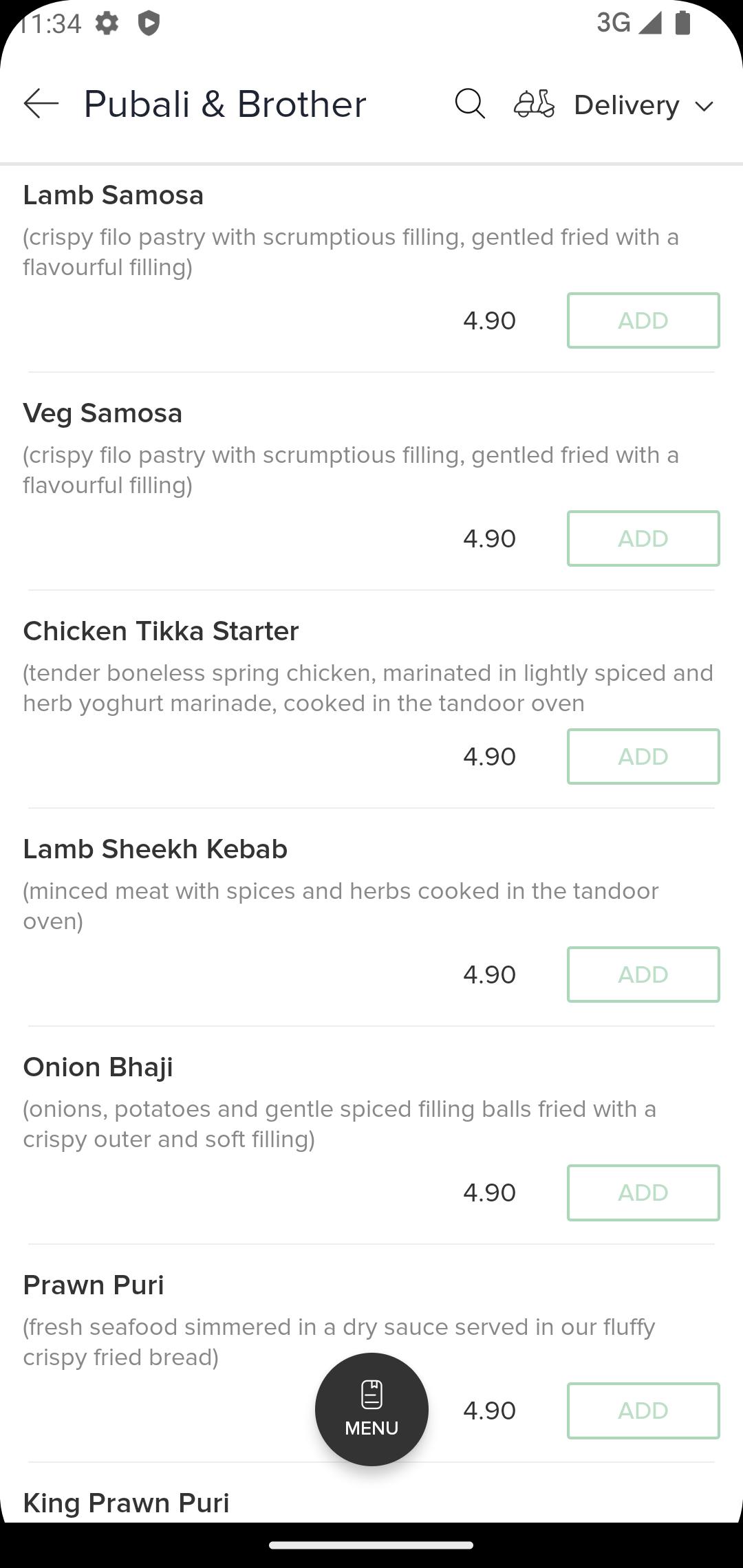Add Veg Samosa to order
The image size is (743, 1568).
pyautogui.click(x=643, y=538)
